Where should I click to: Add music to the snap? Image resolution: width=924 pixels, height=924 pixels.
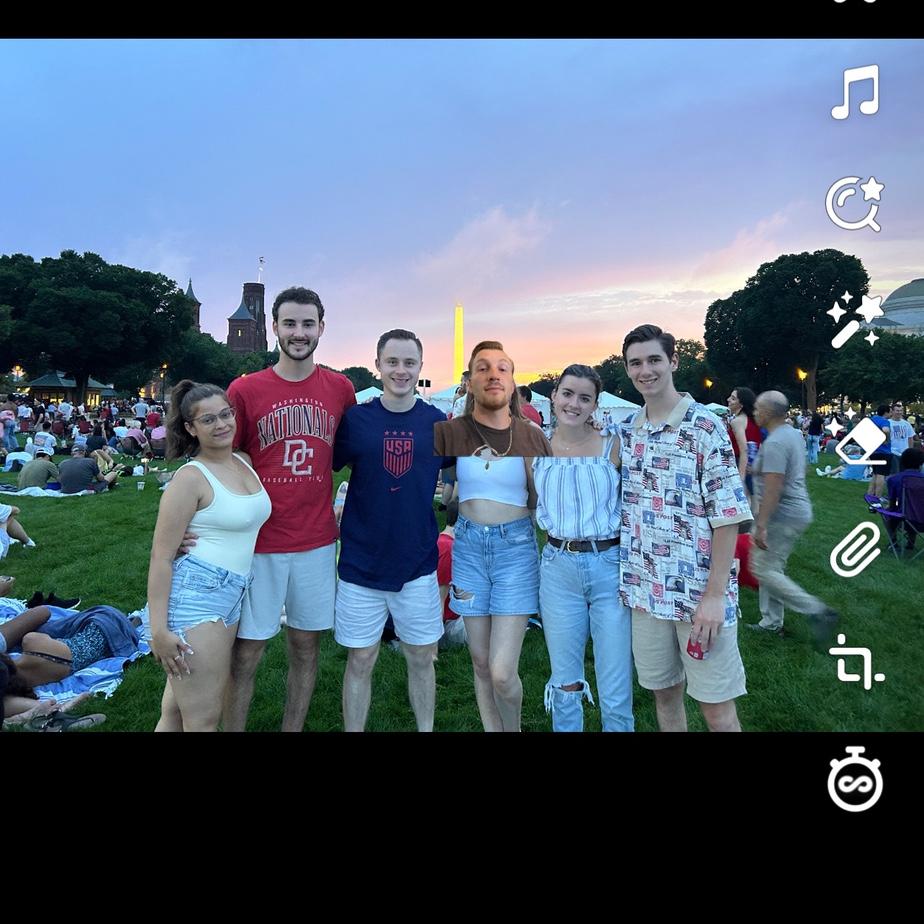pos(855,92)
